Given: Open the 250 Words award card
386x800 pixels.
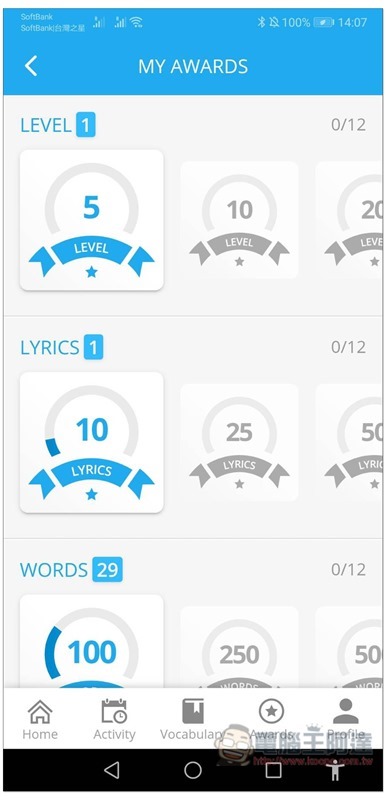Looking at the screenshot, I should 239,647.
